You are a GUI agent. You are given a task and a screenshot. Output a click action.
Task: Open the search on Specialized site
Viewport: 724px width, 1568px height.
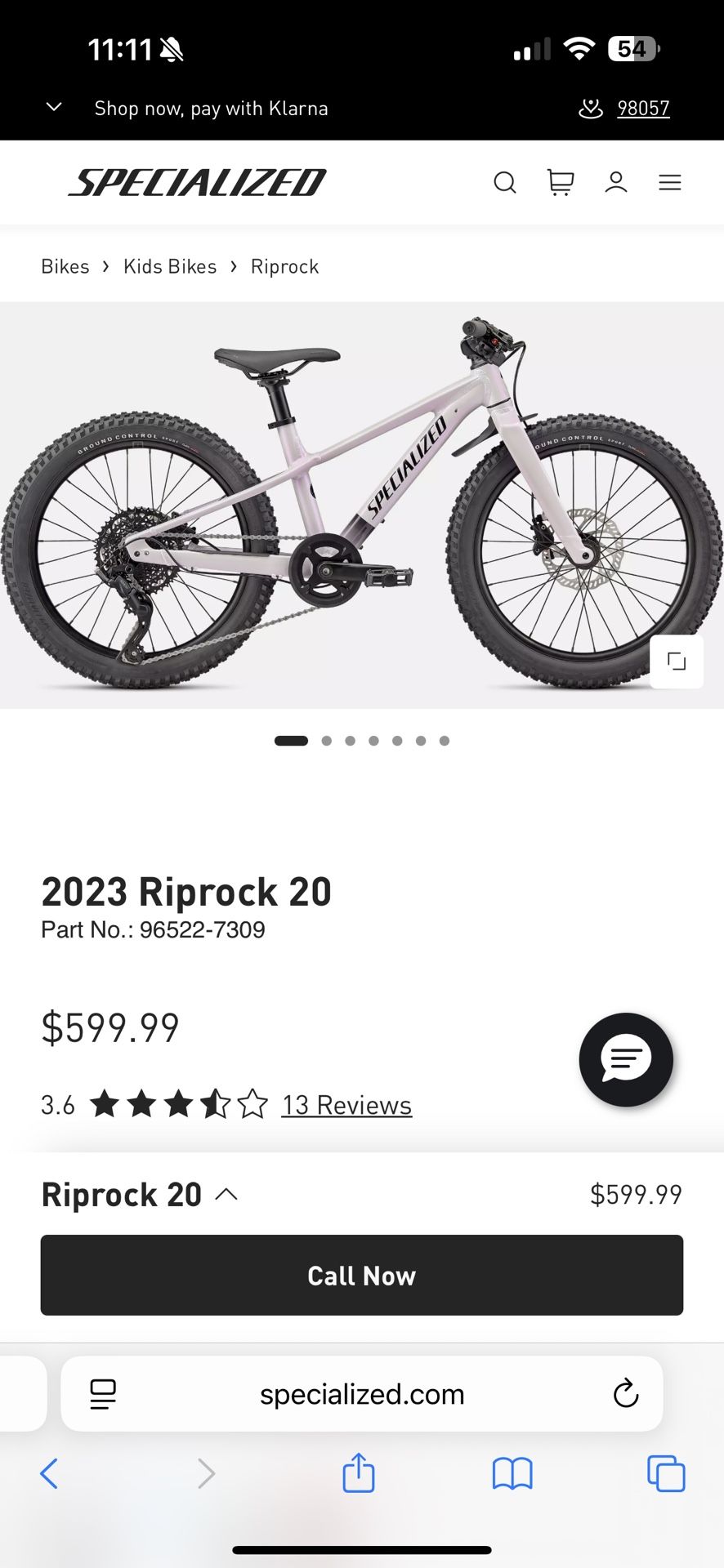[505, 182]
